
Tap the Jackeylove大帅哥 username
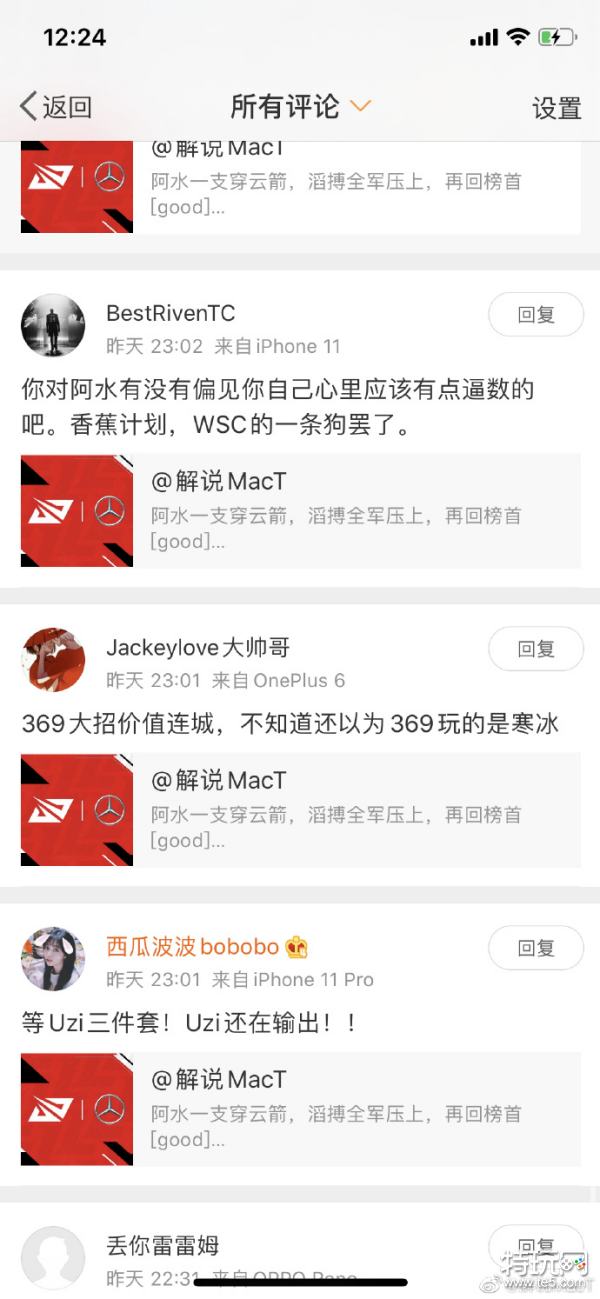click(198, 647)
